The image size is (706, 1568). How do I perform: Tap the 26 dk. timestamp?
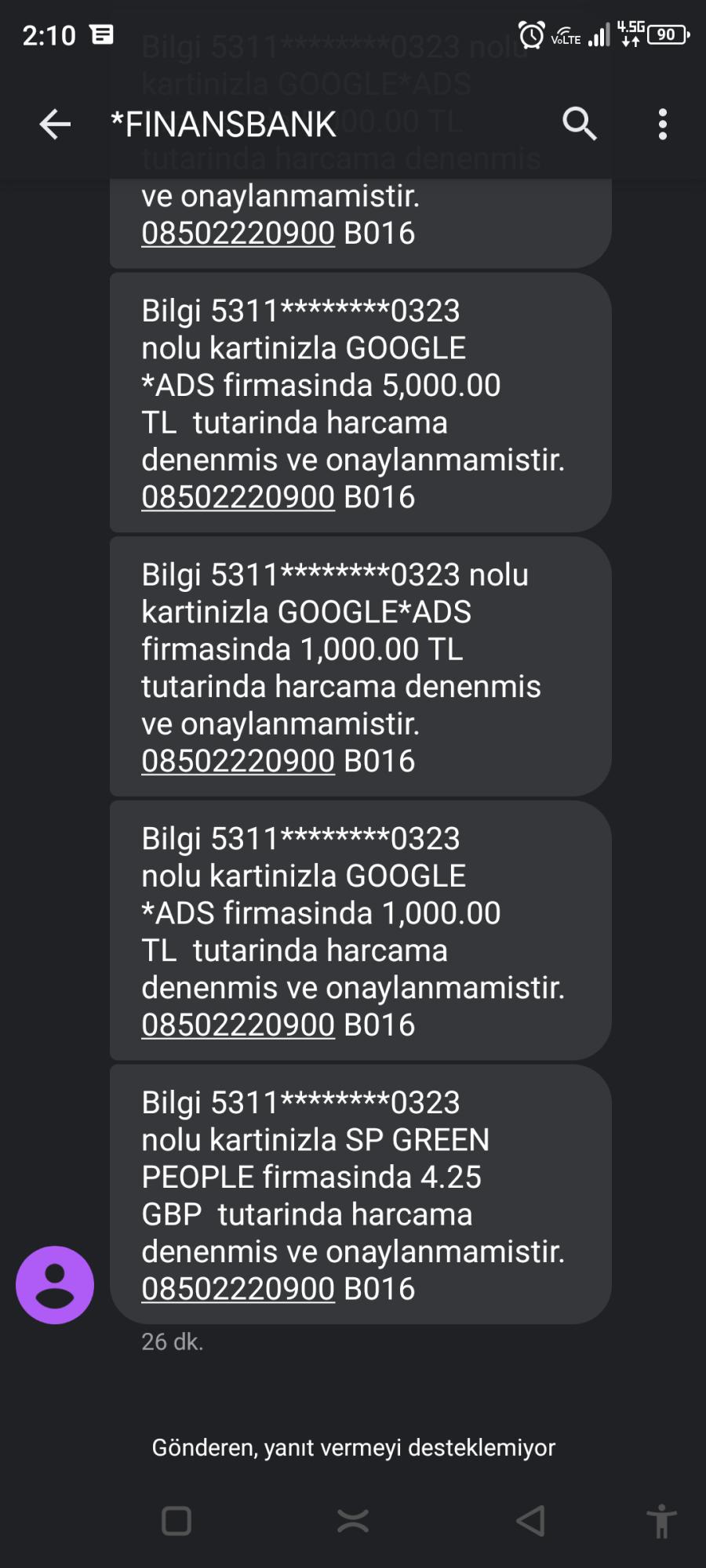(172, 1342)
